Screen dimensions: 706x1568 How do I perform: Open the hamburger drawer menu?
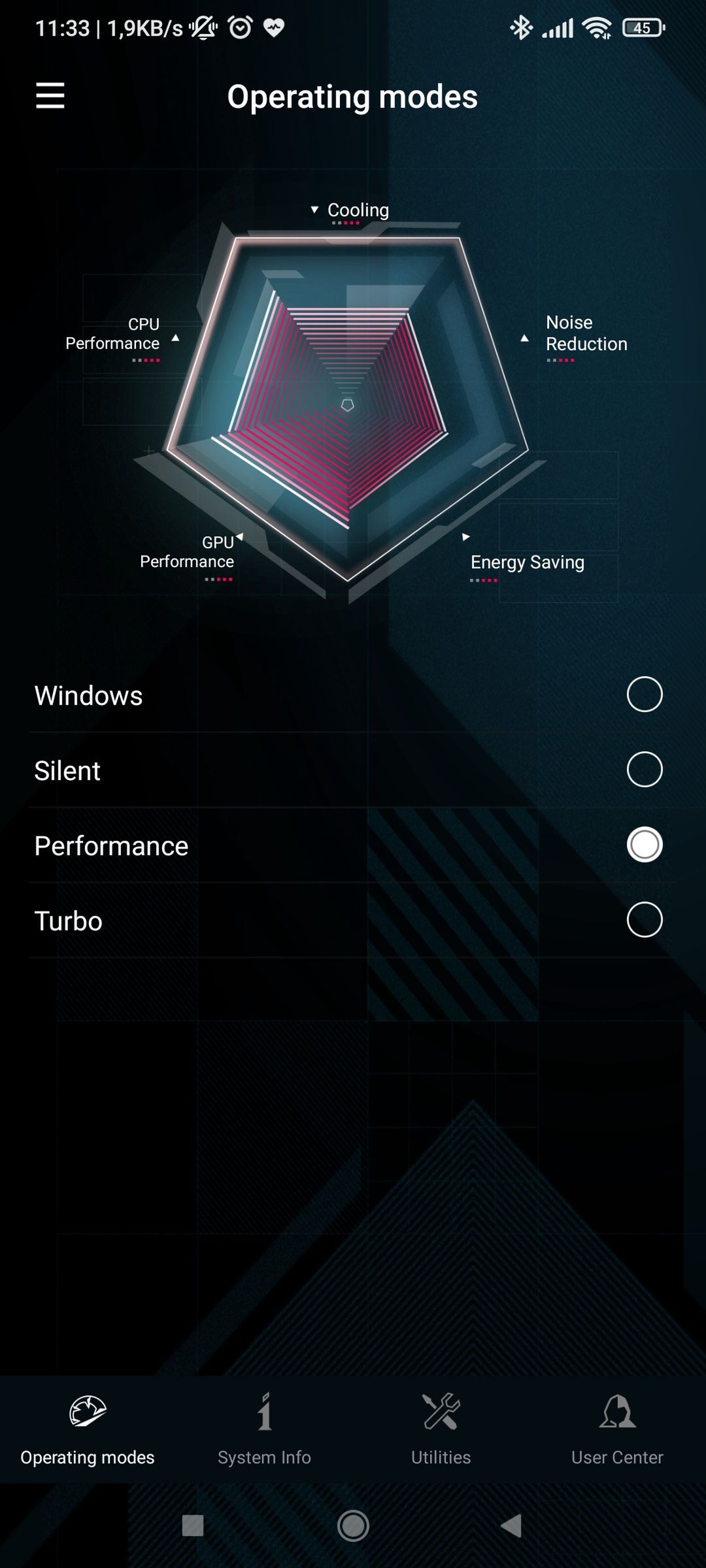(x=50, y=95)
